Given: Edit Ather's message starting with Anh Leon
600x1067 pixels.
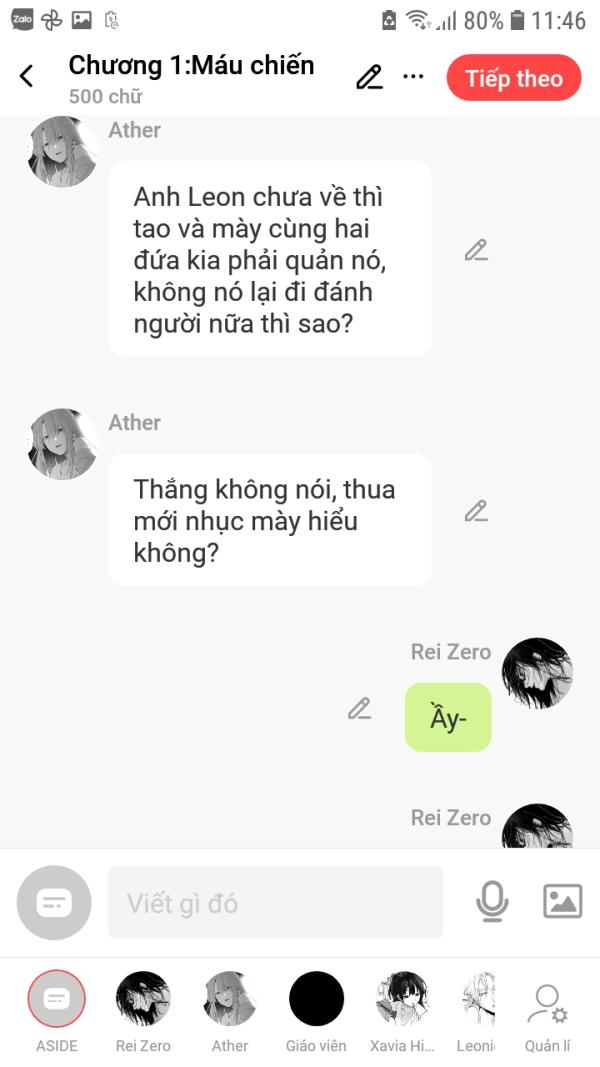Looking at the screenshot, I should 476,250.
